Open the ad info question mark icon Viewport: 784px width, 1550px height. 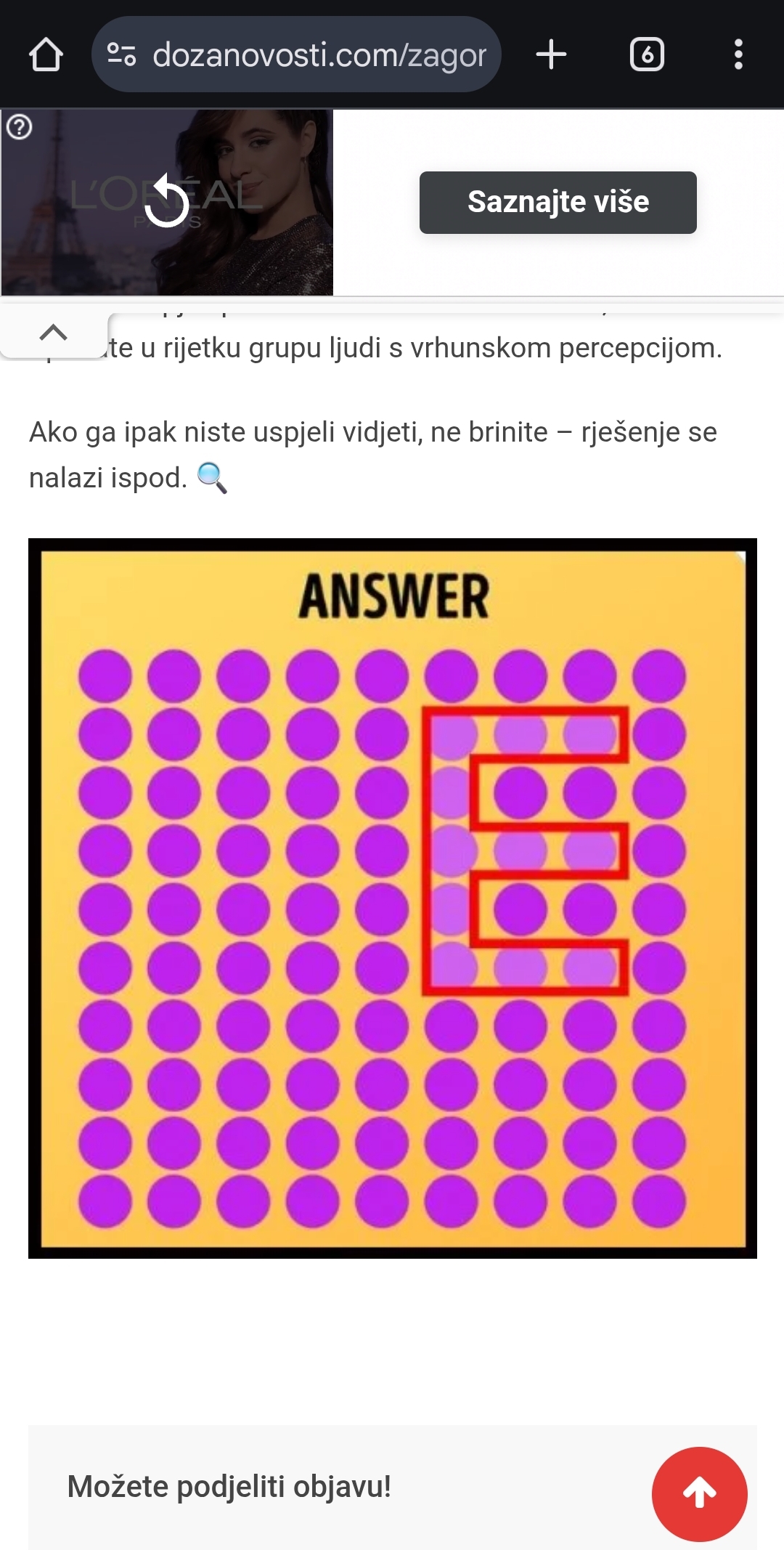[19, 128]
